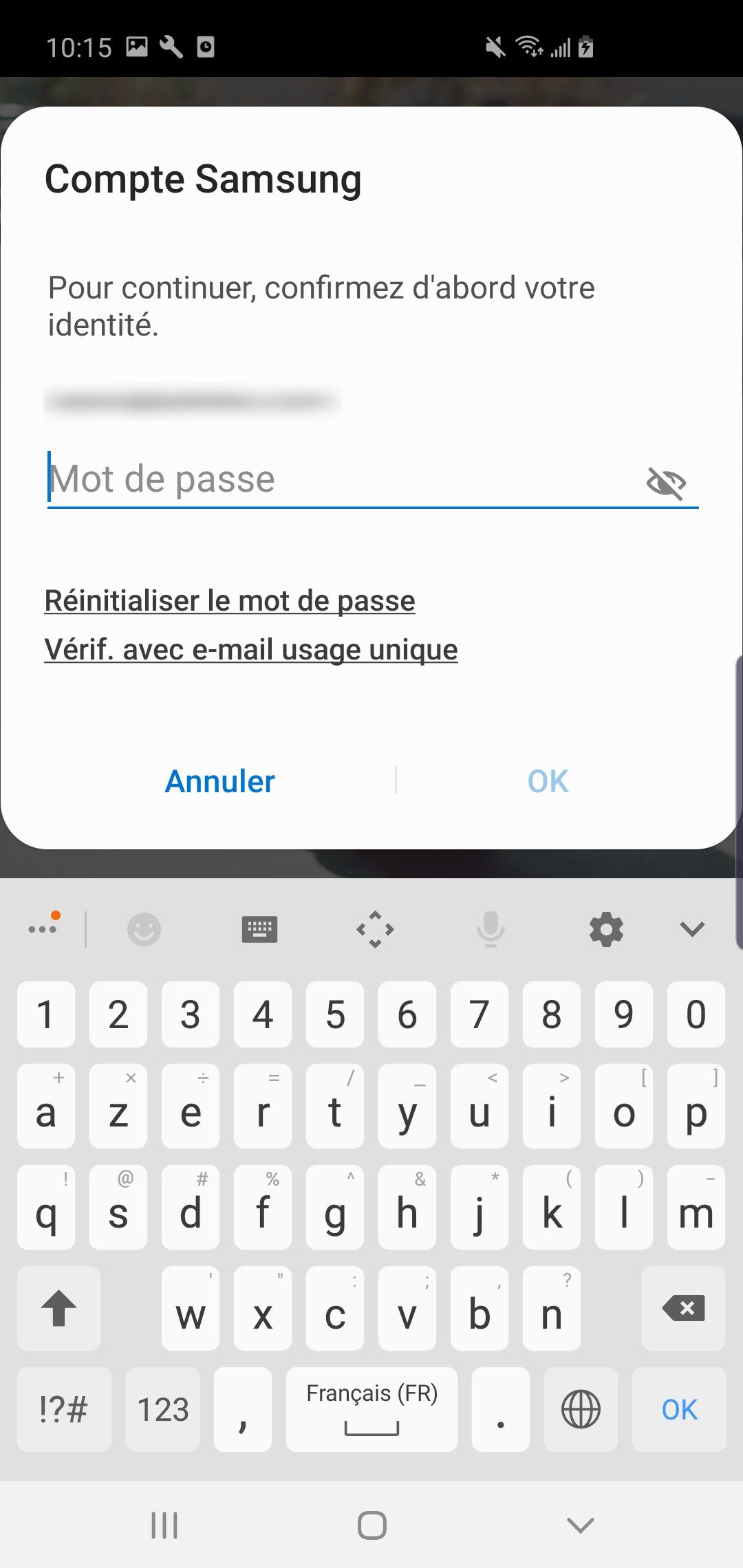Tap the blue OK key on keyboard
The height and width of the screenshot is (1568, 743).
click(x=679, y=1408)
